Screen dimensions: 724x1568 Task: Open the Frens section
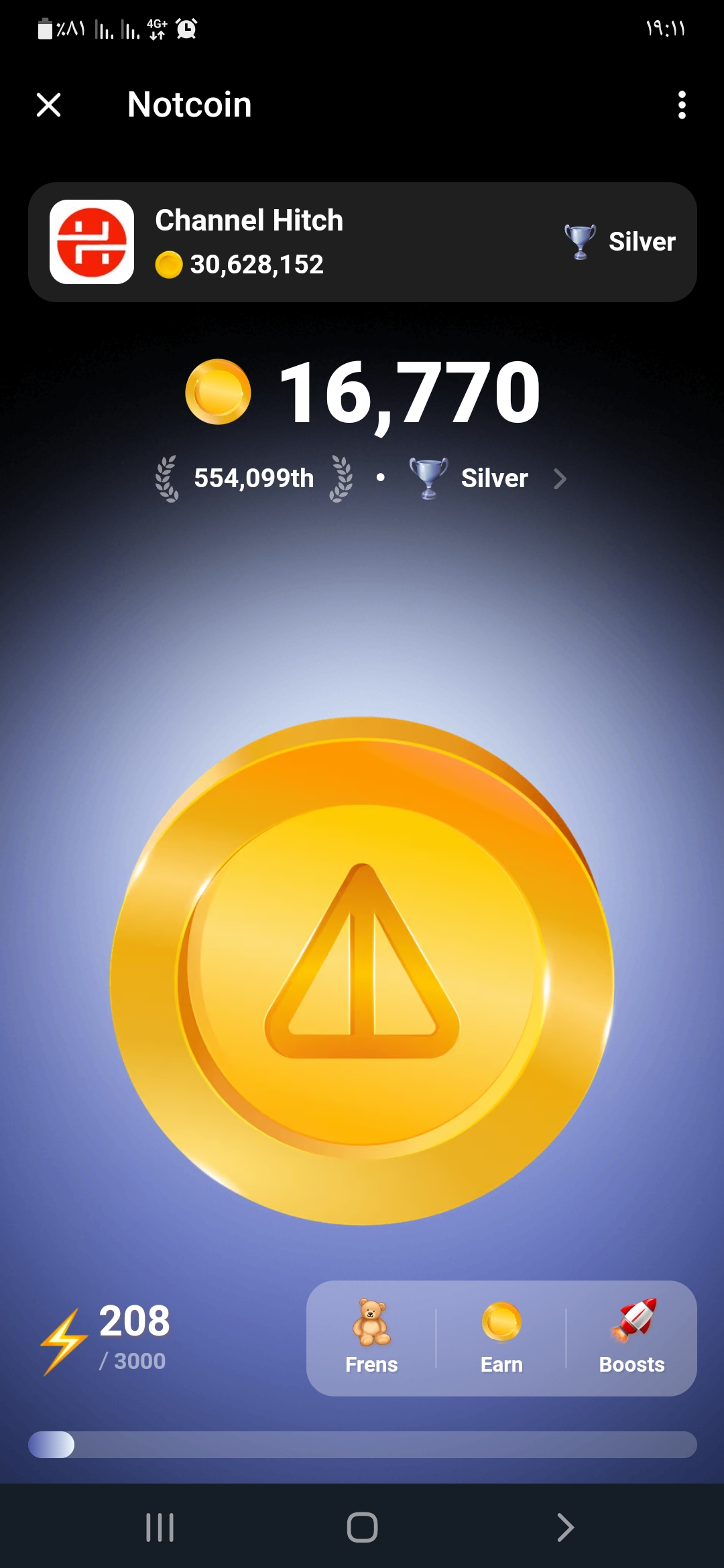[x=371, y=1338]
